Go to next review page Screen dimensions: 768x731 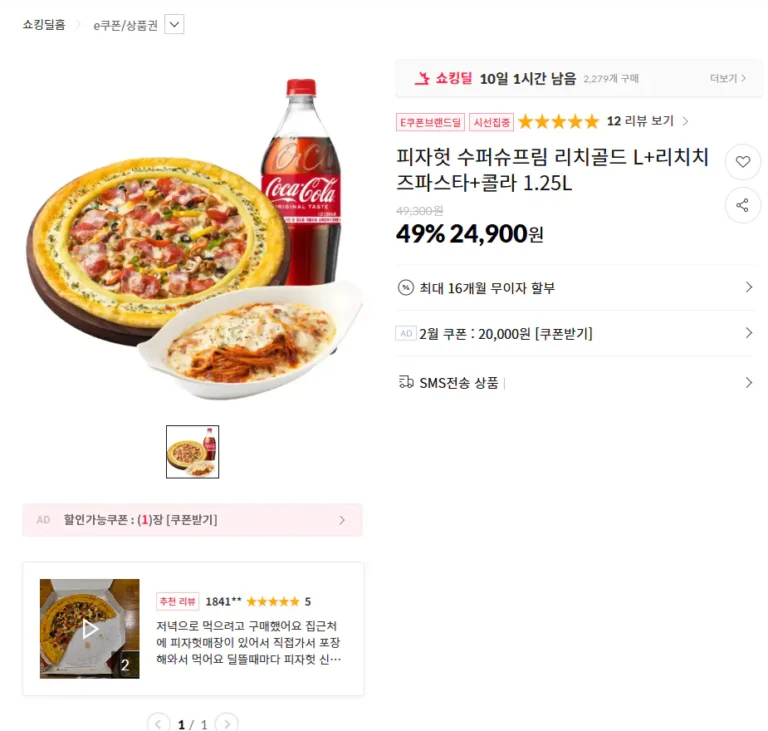[227, 723]
